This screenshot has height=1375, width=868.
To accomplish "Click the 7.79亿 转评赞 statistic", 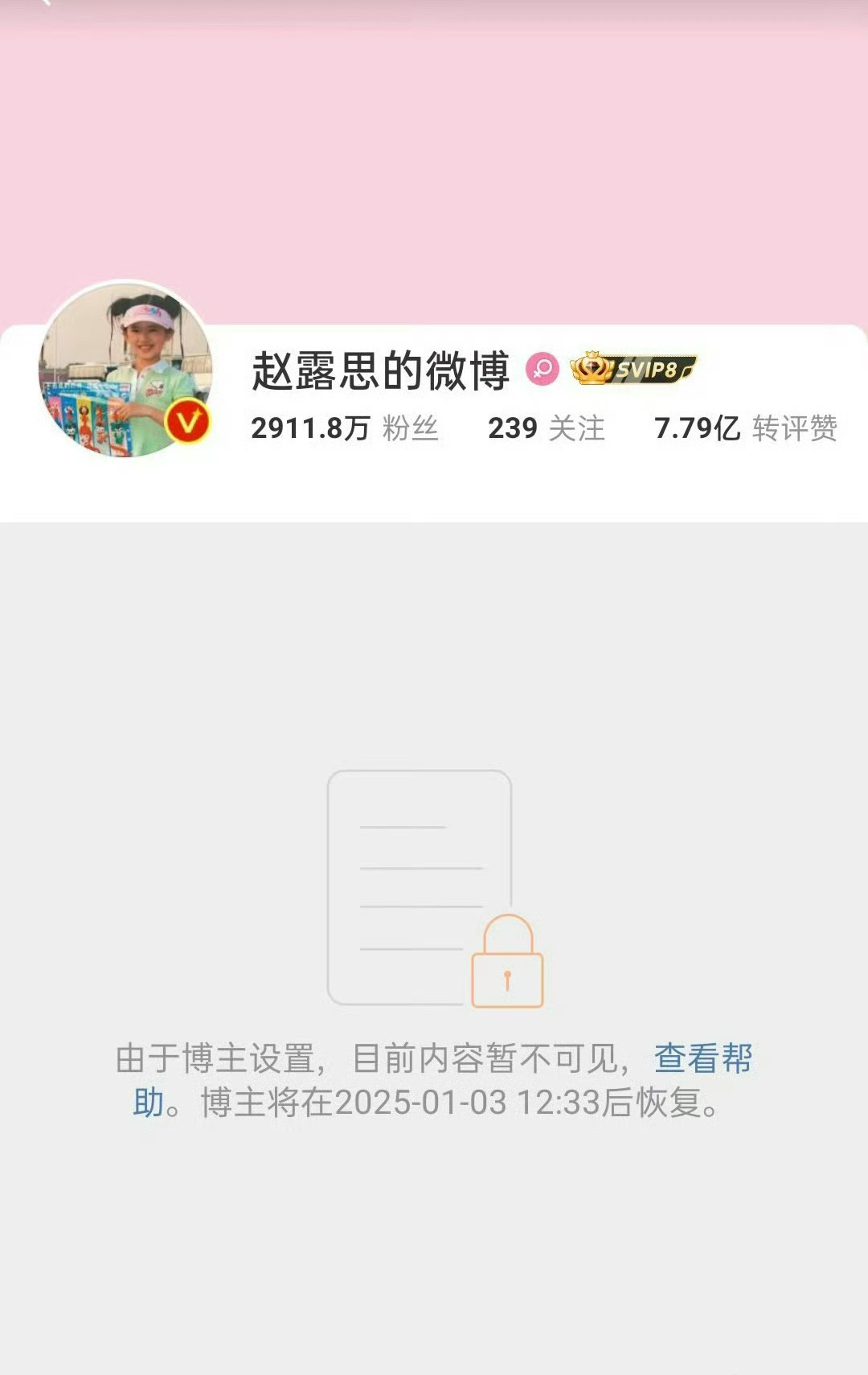I will click(746, 430).
